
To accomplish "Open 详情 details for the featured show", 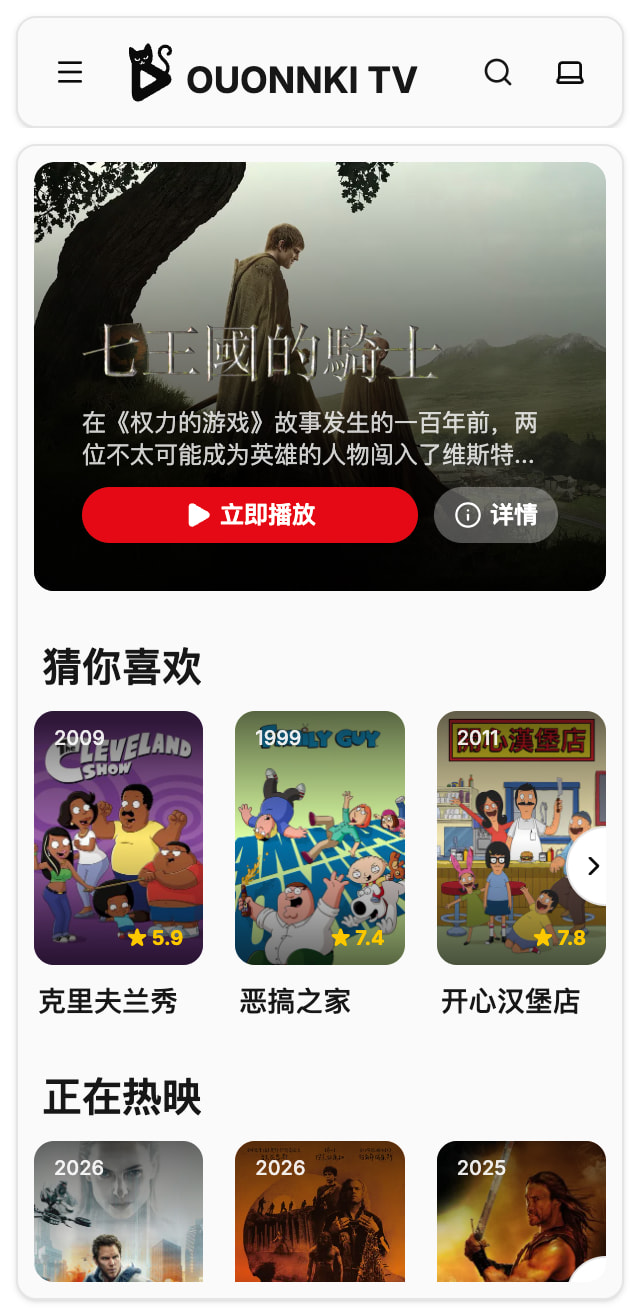I will click(496, 515).
